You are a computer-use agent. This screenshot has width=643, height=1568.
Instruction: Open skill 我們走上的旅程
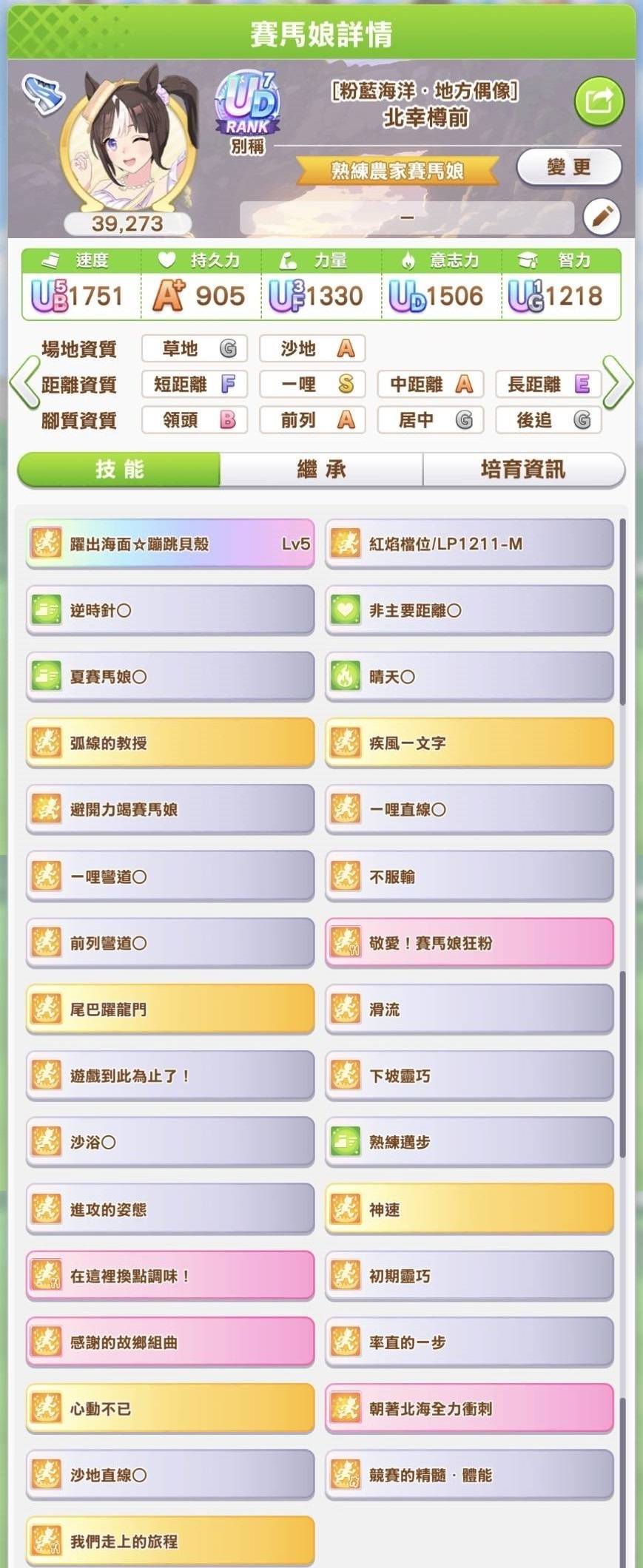(170, 1541)
